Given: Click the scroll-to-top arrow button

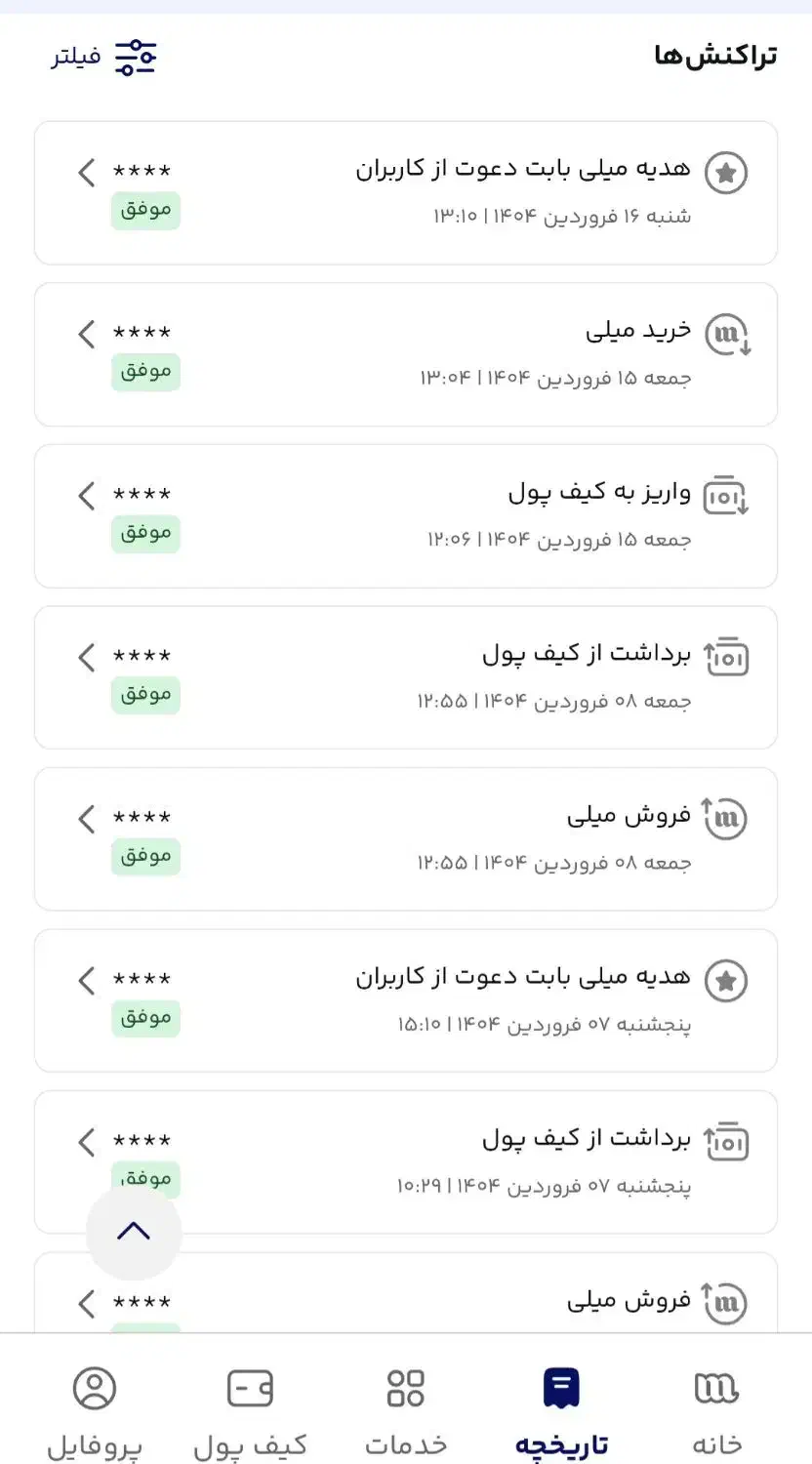Looking at the screenshot, I should coord(133,1231).
